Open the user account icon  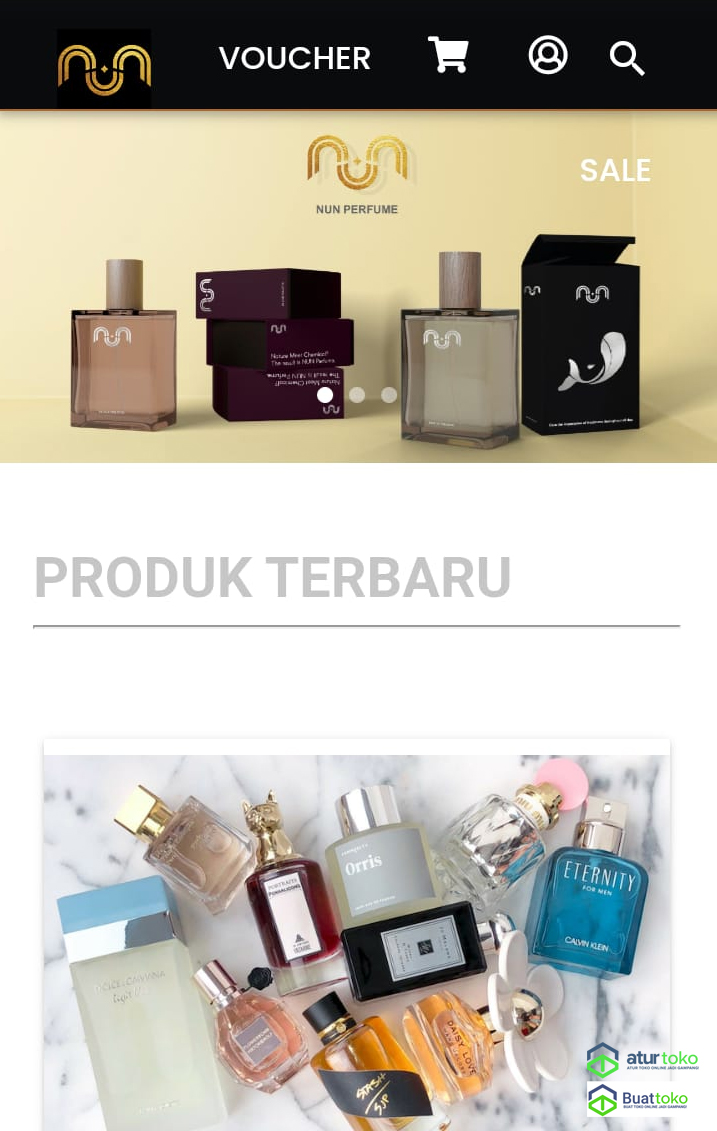pos(548,55)
